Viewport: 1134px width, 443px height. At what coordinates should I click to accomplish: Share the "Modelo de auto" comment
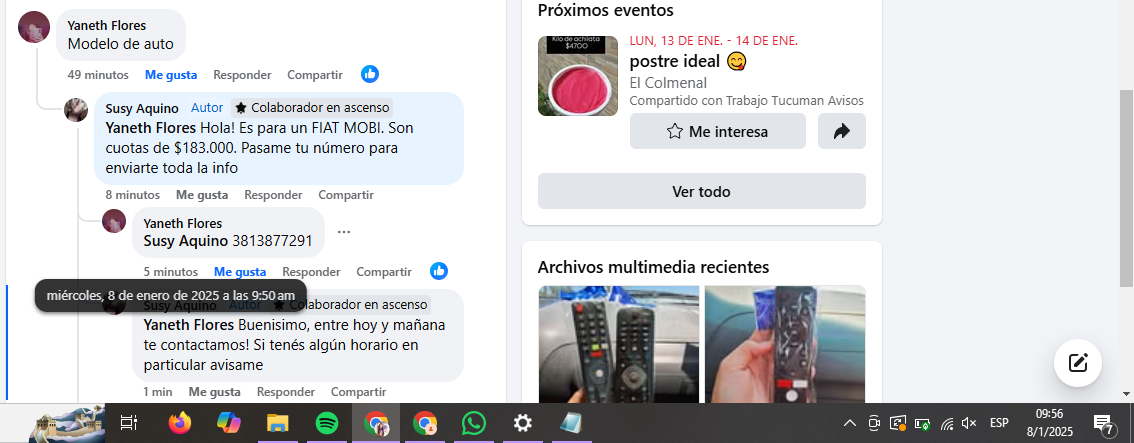click(314, 75)
